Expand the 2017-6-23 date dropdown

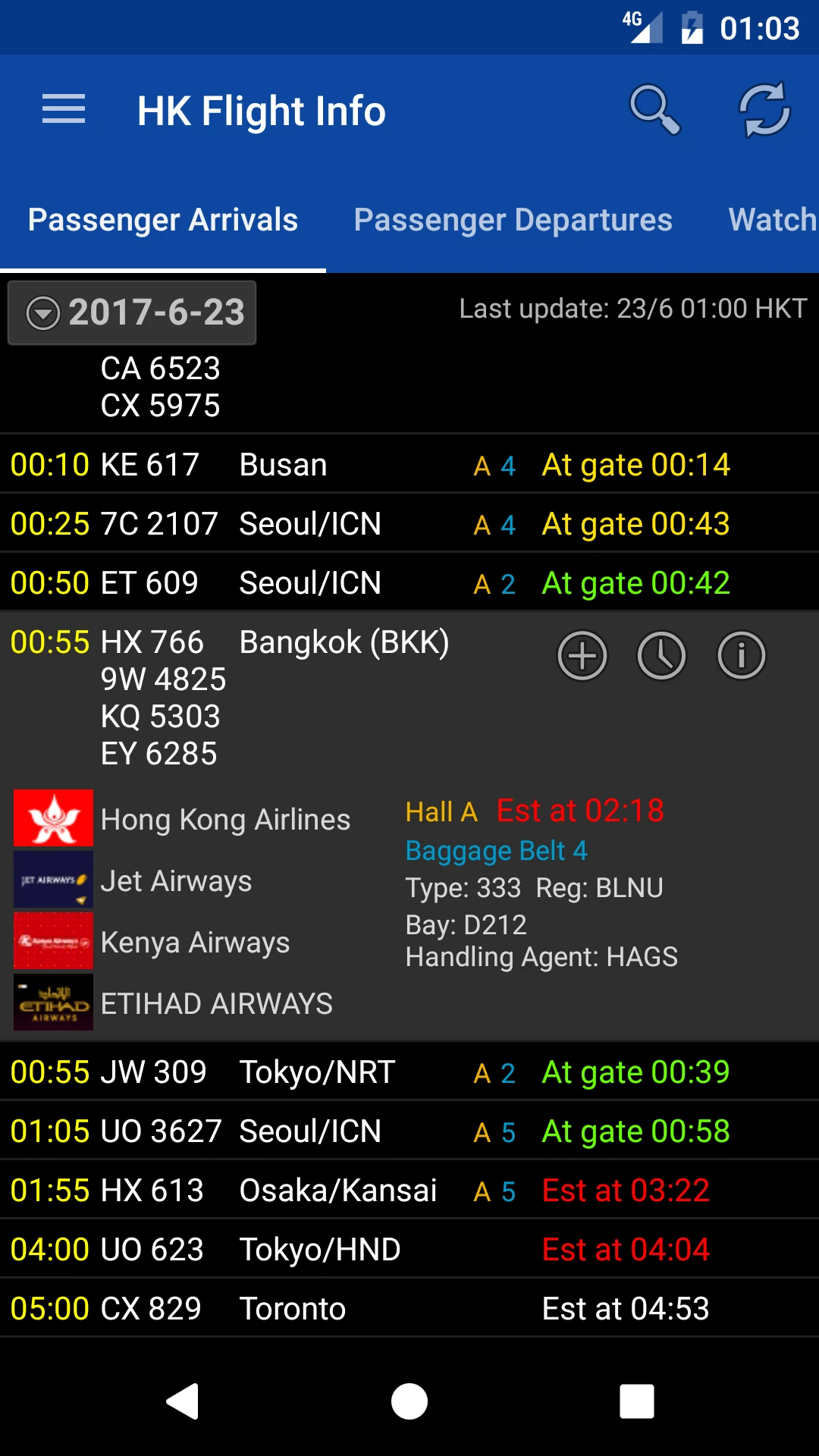pyautogui.click(x=132, y=312)
